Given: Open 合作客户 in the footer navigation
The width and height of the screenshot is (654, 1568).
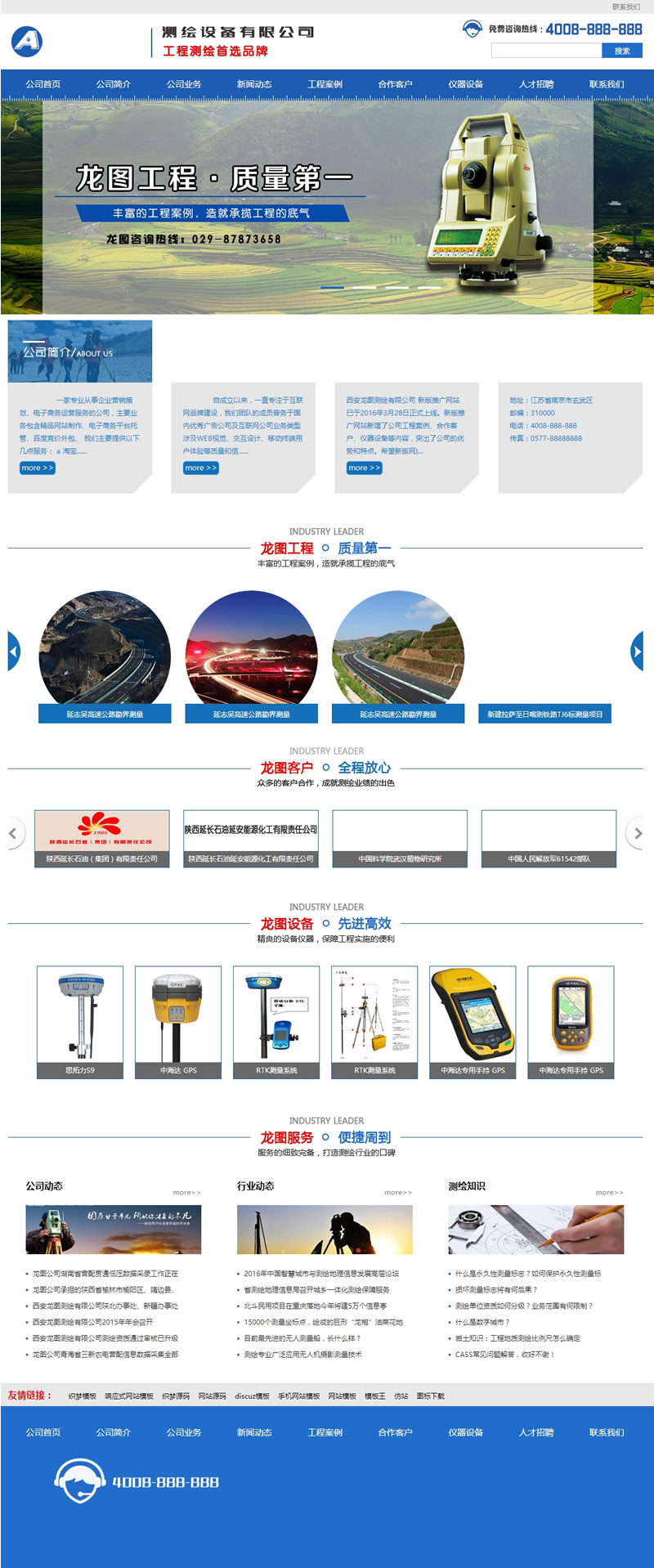Looking at the screenshot, I should pyautogui.click(x=395, y=1432).
